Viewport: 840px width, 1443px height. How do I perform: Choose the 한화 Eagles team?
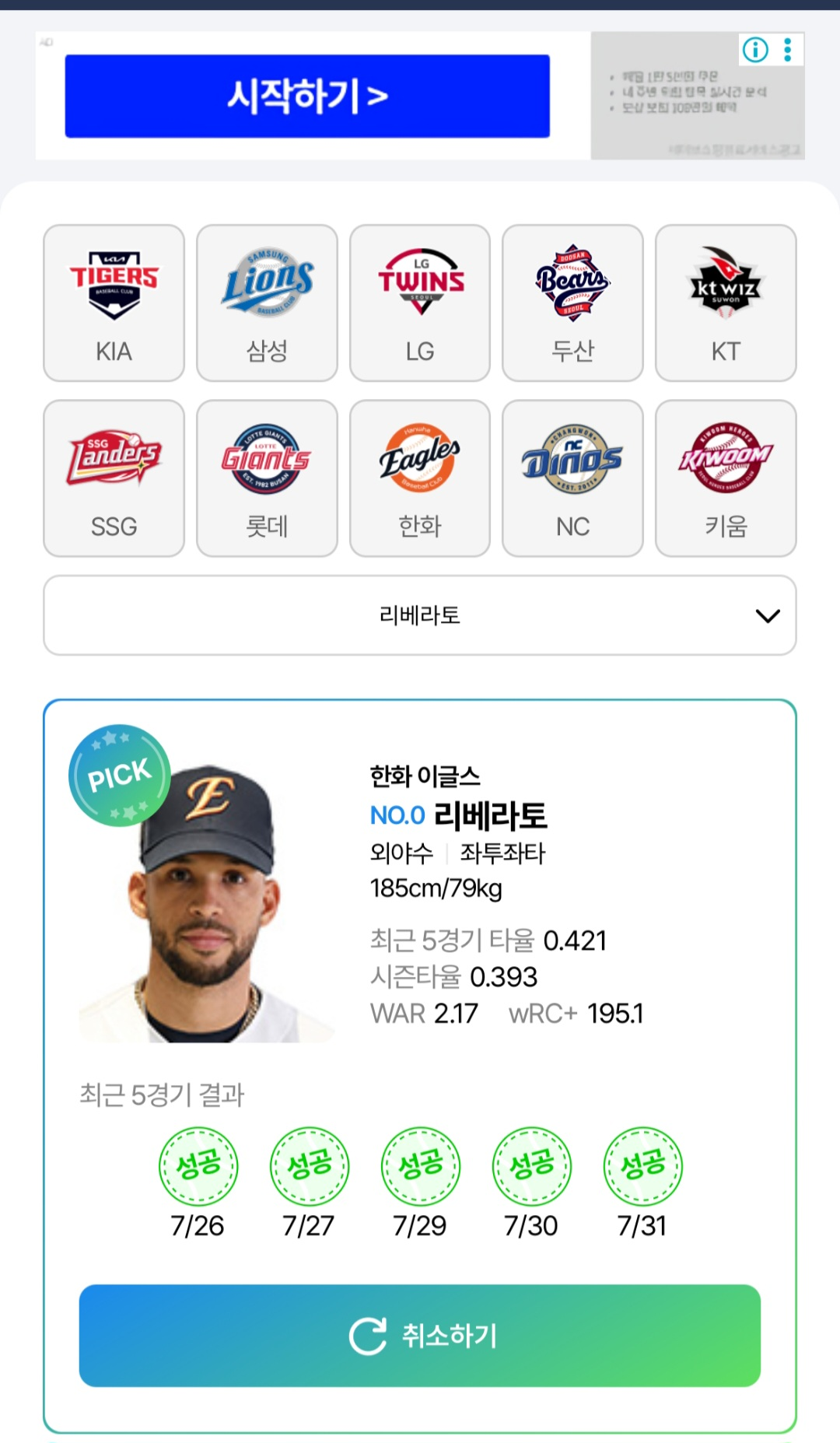tap(420, 478)
